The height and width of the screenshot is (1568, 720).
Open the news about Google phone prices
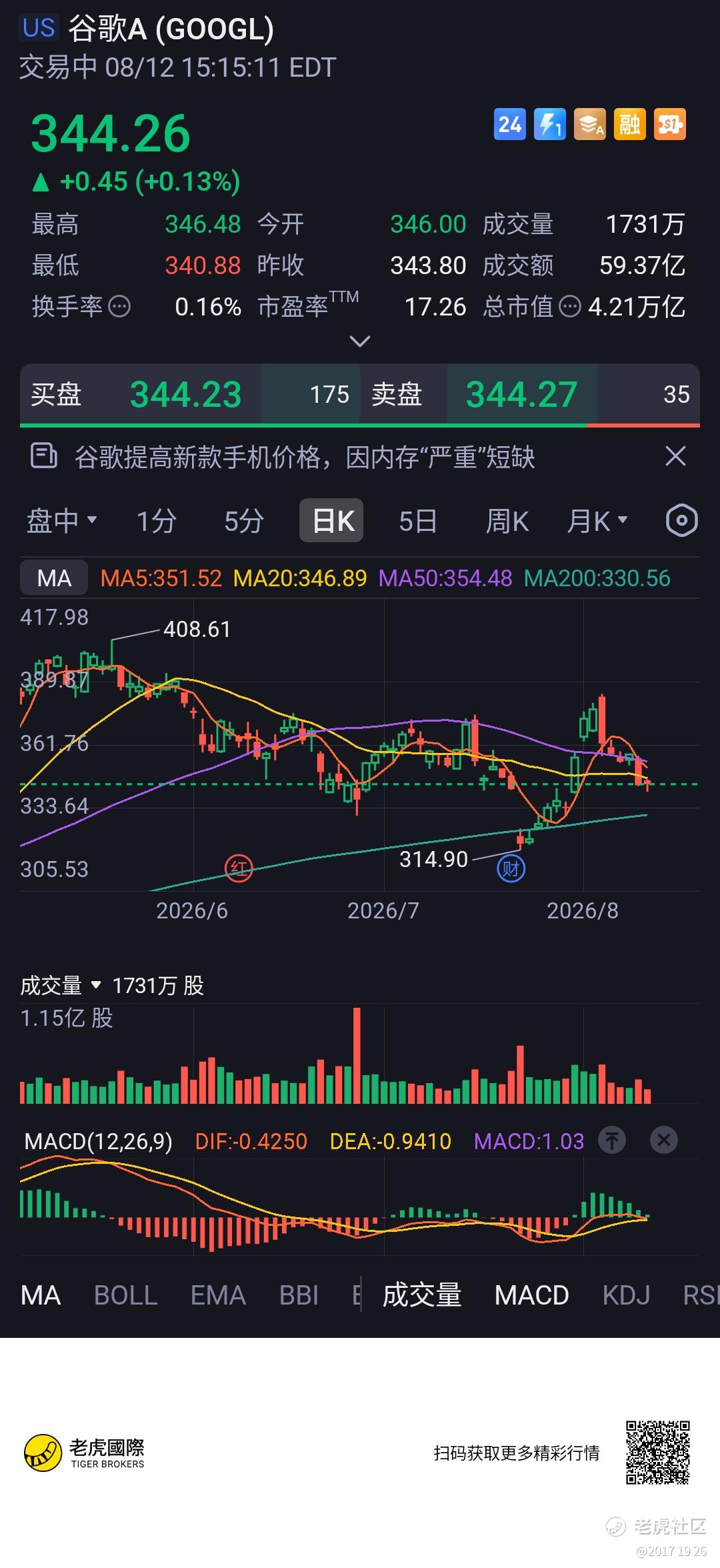[x=305, y=458]
